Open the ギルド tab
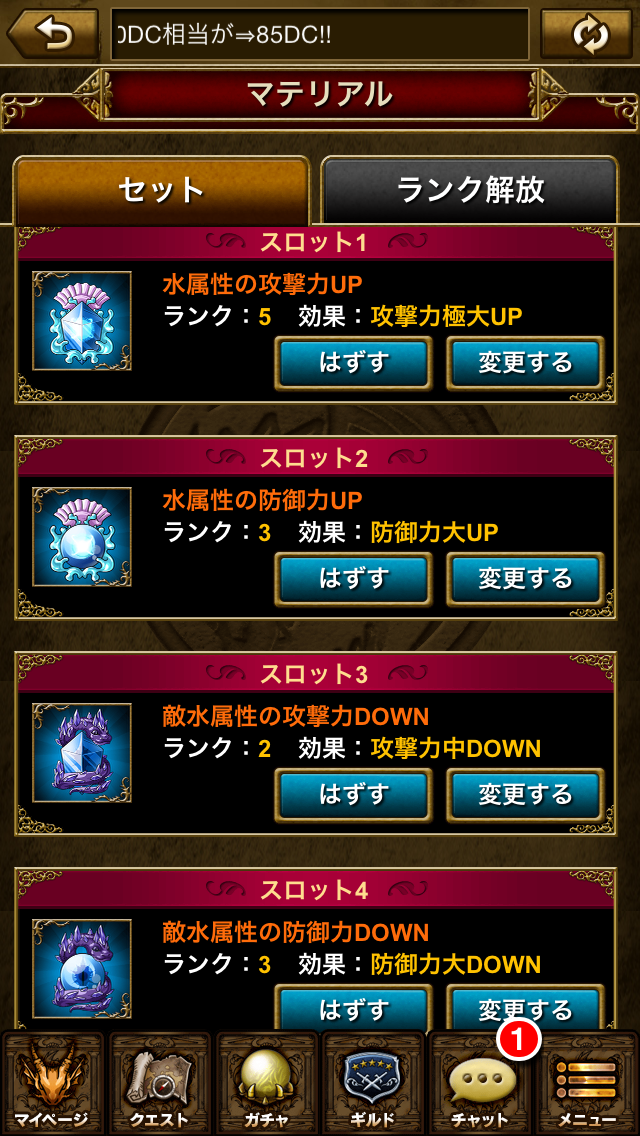 (373, 1085)
